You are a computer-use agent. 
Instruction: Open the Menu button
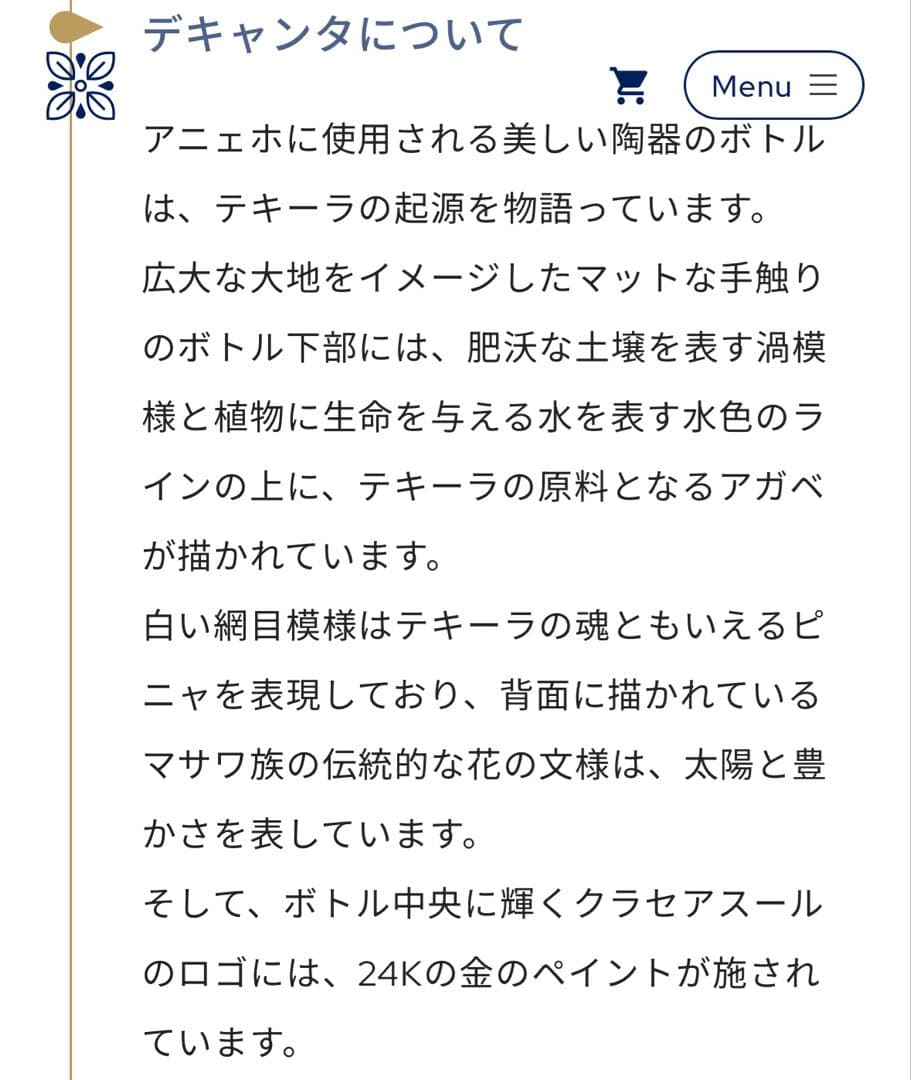click(x=773, y=86)
